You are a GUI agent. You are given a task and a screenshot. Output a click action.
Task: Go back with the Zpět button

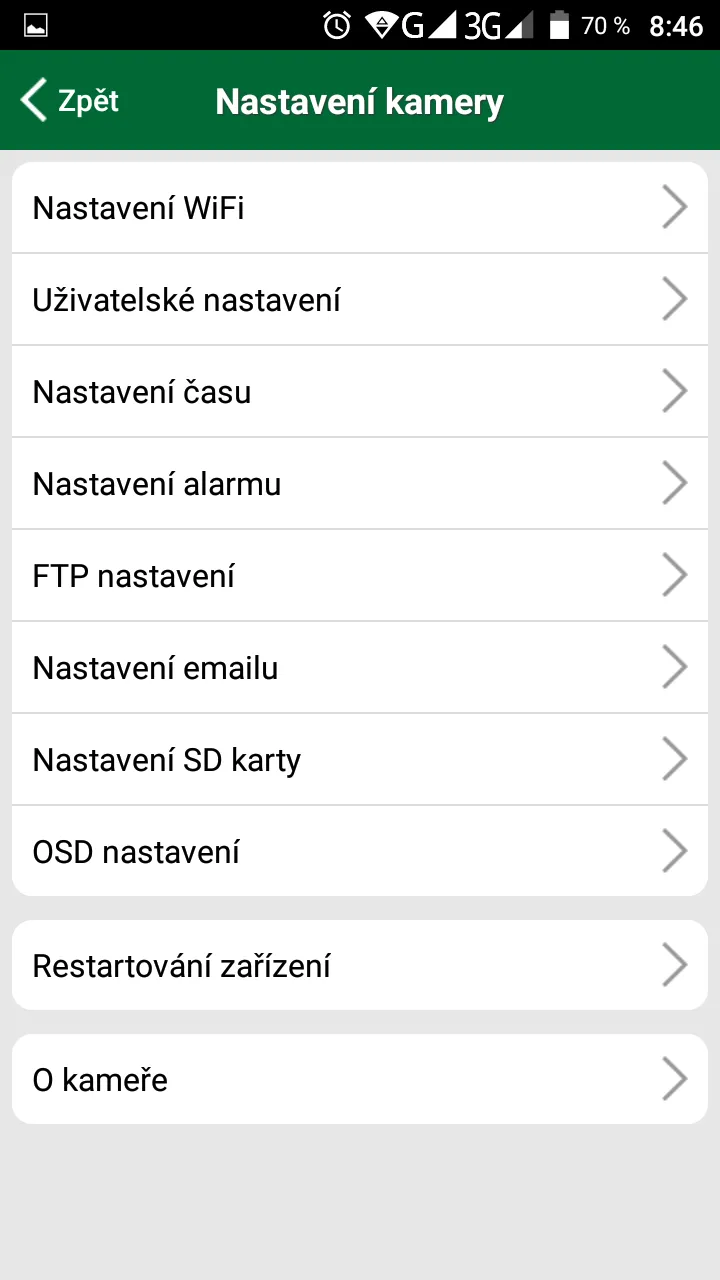click(70, 101)
